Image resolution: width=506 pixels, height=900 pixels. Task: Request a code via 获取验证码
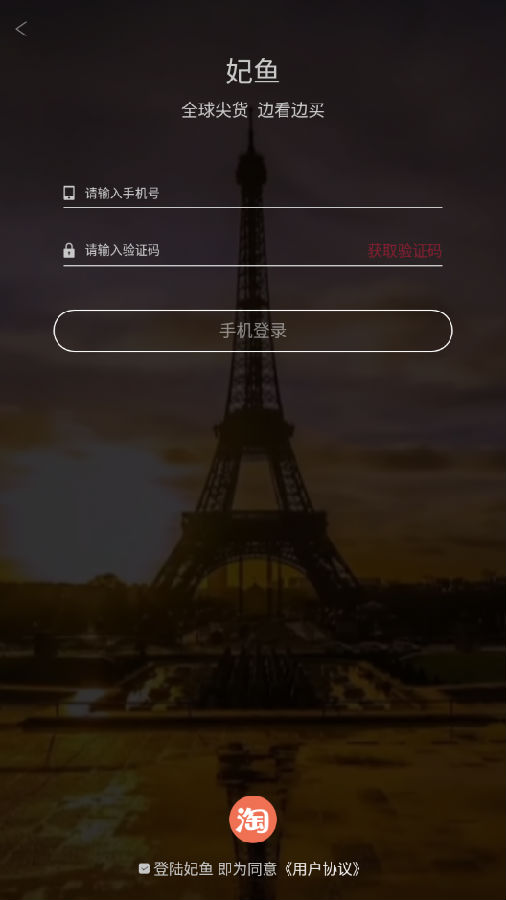[404, 251]
